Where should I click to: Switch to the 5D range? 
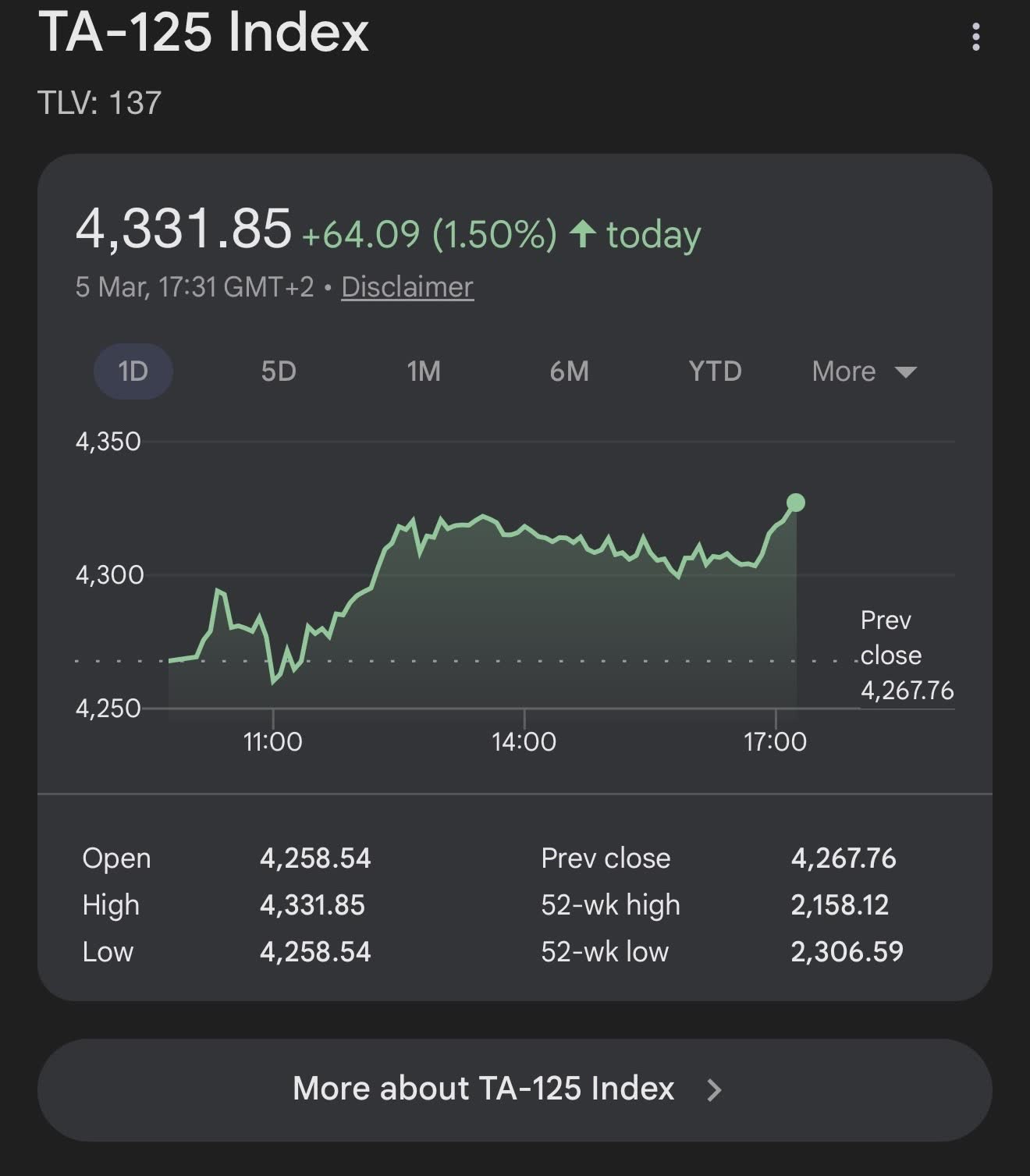click(279, 371)
